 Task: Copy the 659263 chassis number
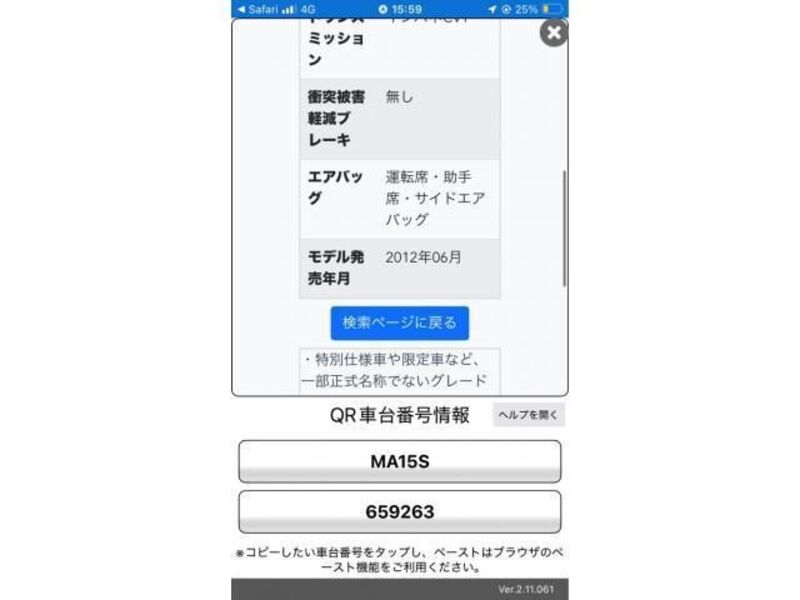pyautogui.click(x=399, y=512)
